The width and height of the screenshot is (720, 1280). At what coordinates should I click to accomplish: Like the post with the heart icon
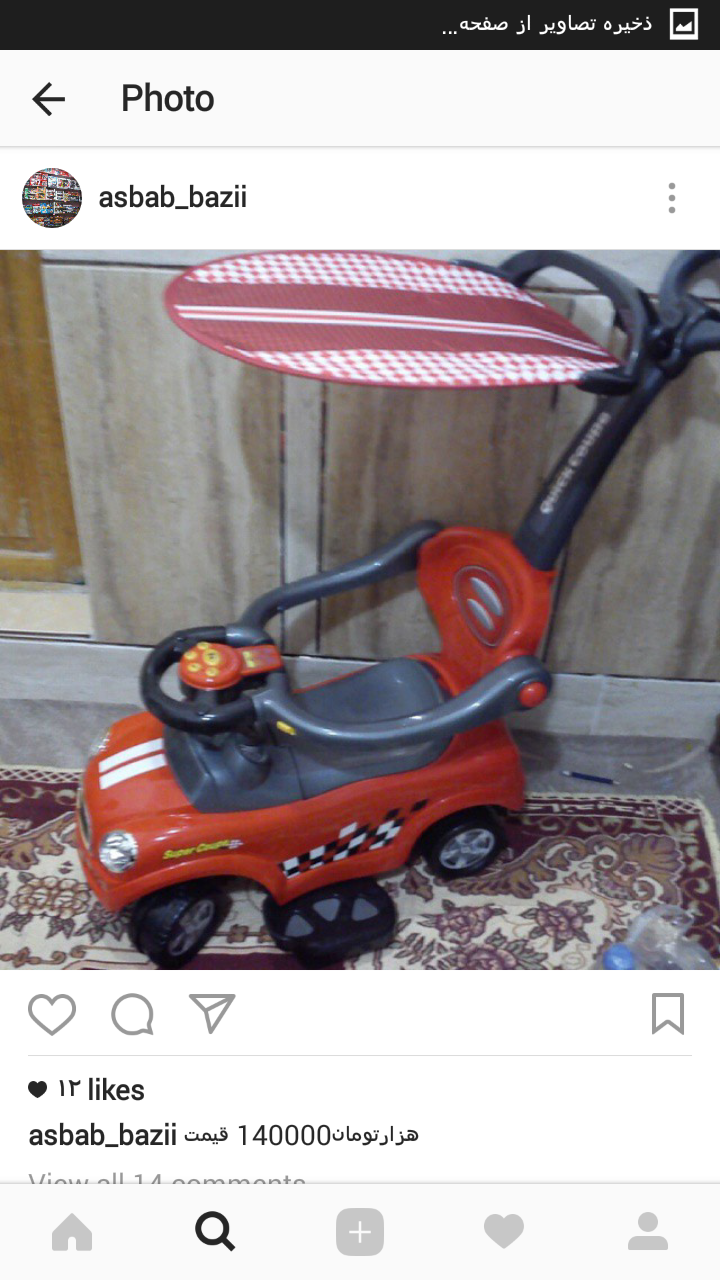pos(52,1014)
